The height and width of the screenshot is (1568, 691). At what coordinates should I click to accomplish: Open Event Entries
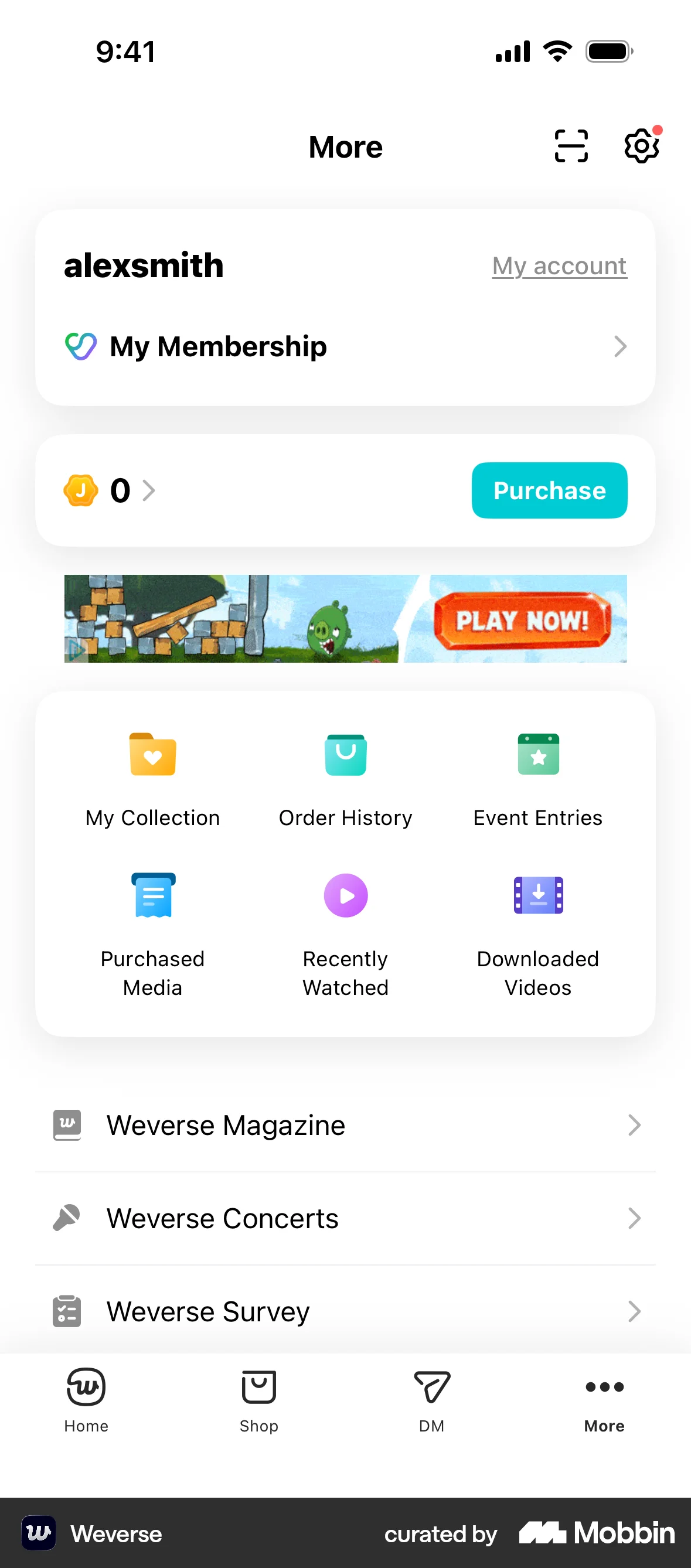pos(537,779)
